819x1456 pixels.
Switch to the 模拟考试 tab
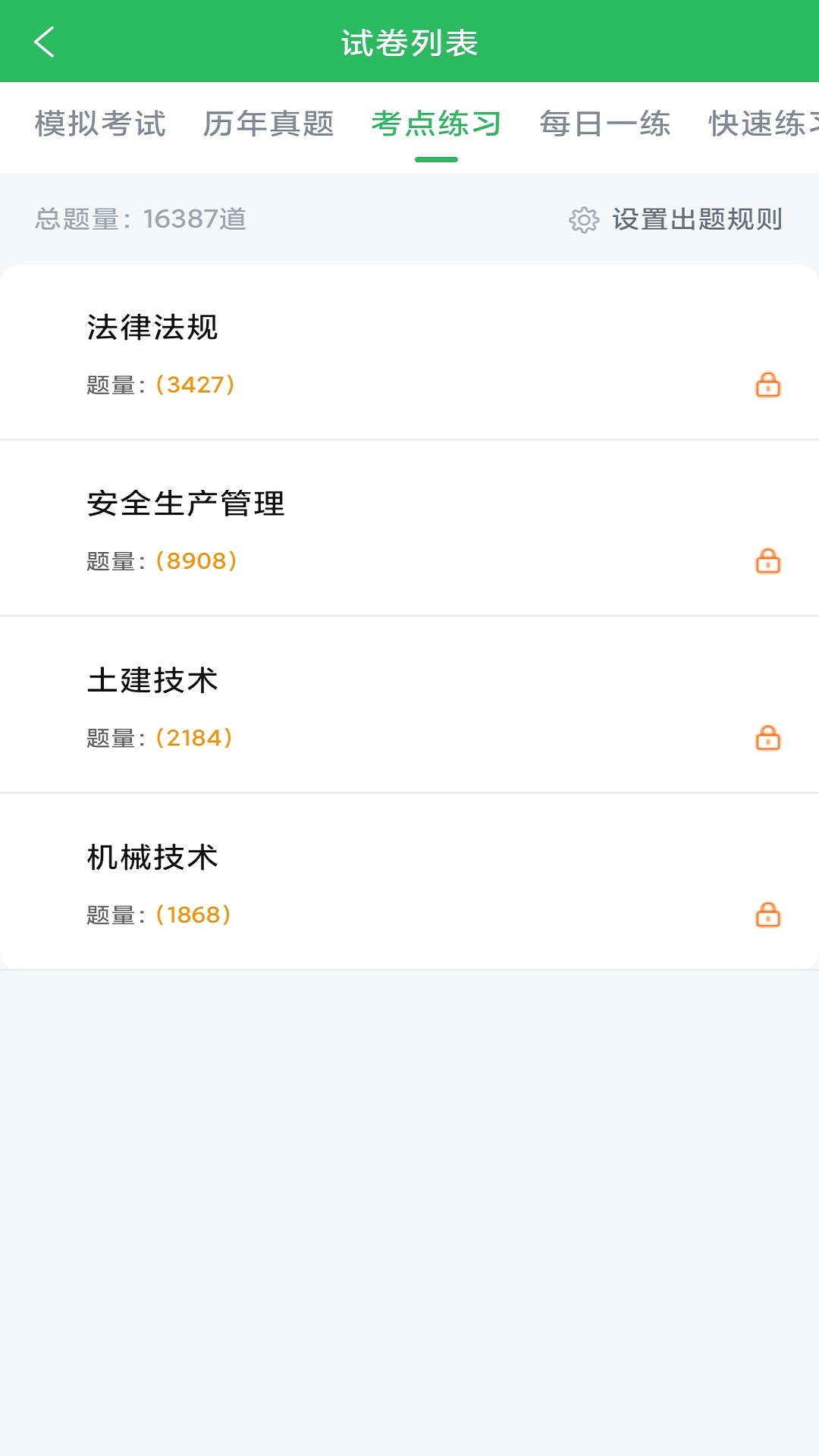tap(101, 125)
